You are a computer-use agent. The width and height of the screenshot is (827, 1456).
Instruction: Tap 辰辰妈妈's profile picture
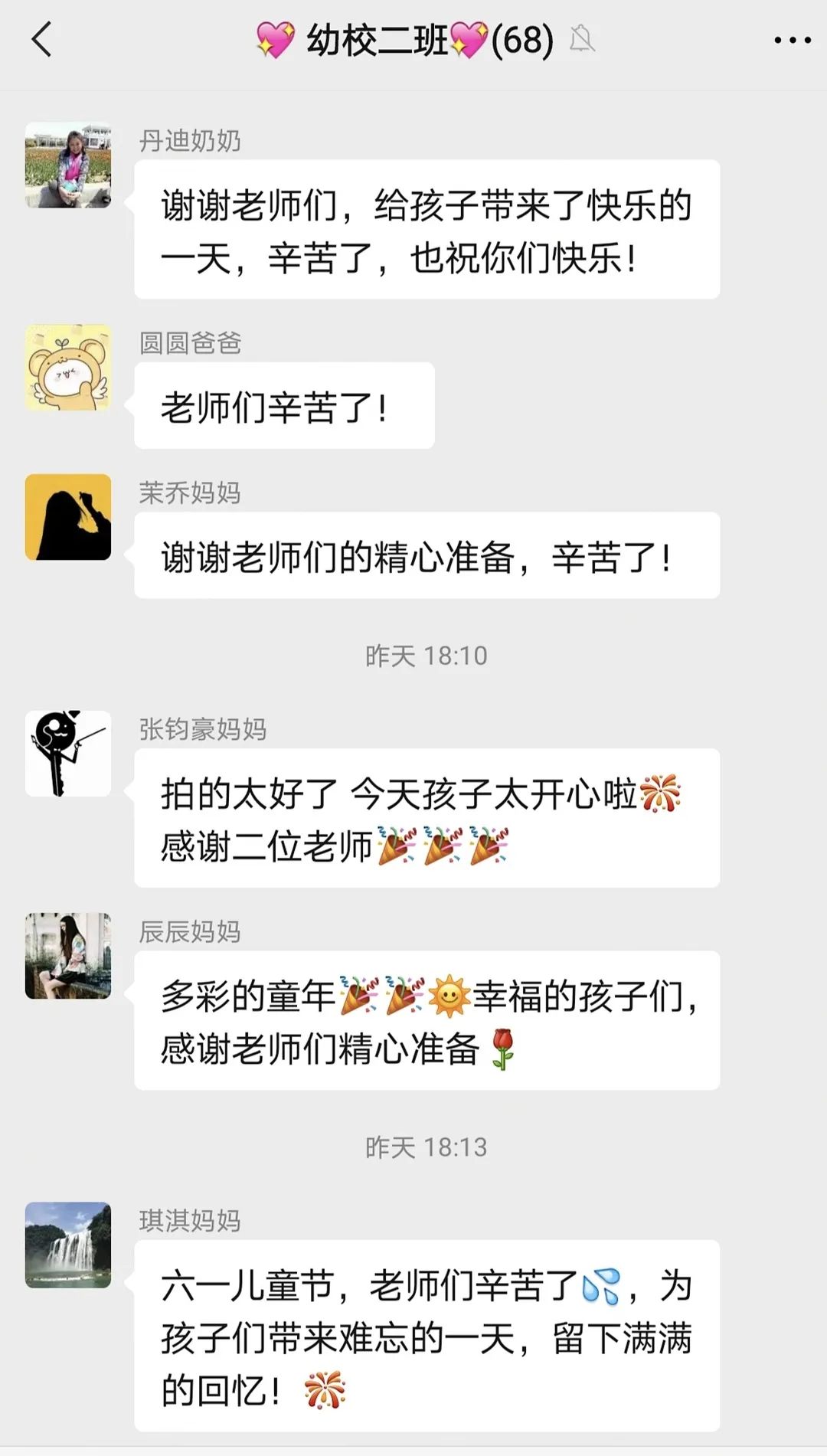(68, 956)
